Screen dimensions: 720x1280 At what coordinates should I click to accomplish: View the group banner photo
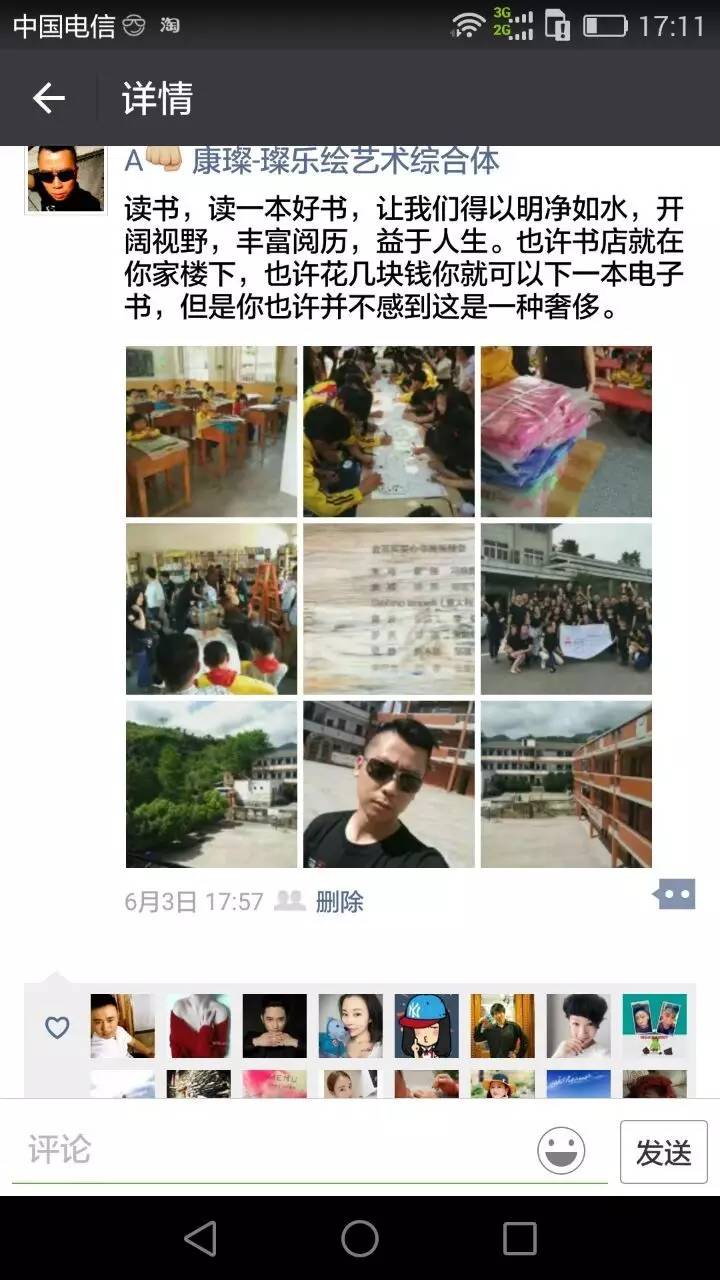566,608
